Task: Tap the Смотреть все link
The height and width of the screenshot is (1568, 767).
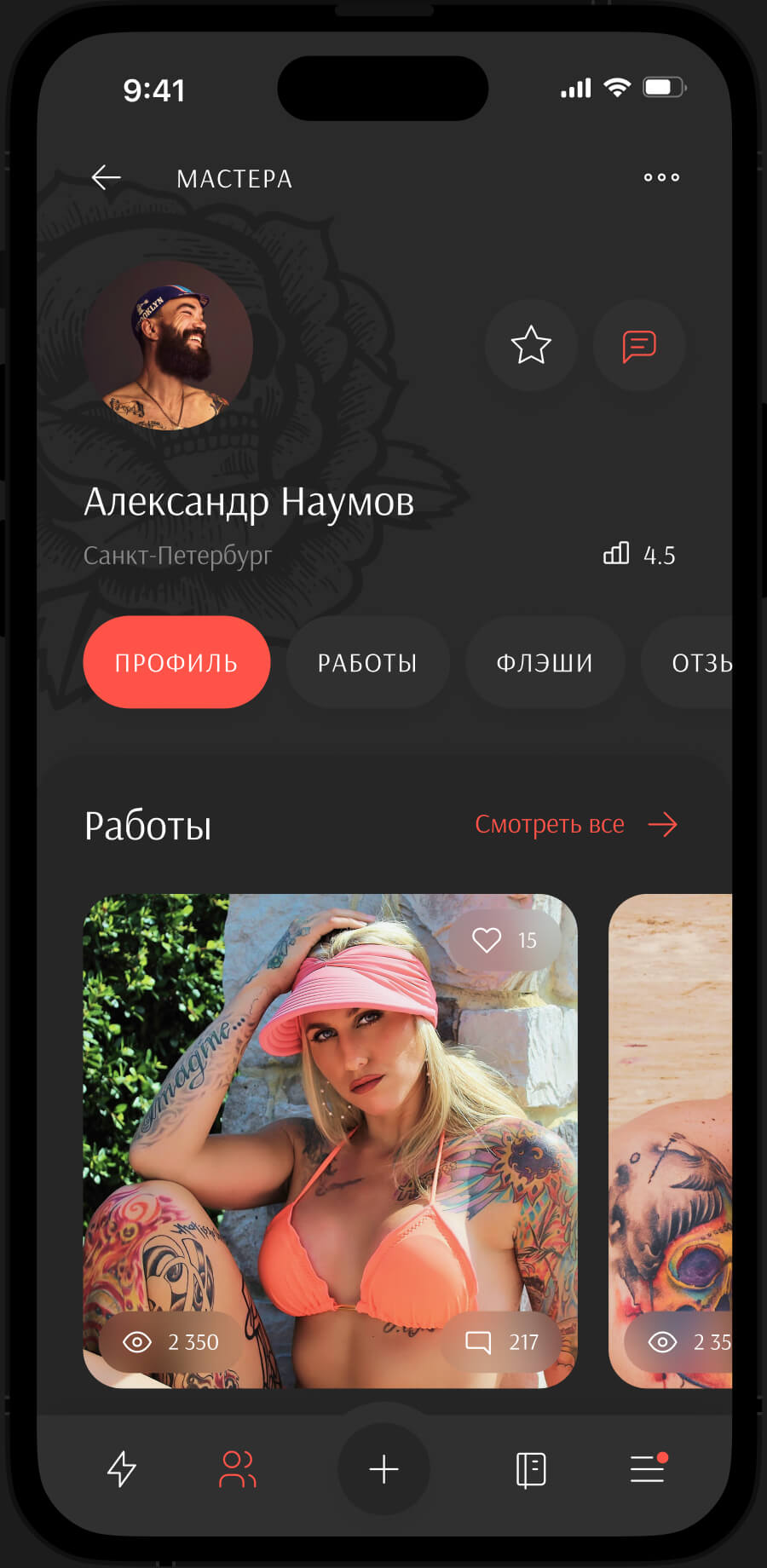Action: point(549,824)
